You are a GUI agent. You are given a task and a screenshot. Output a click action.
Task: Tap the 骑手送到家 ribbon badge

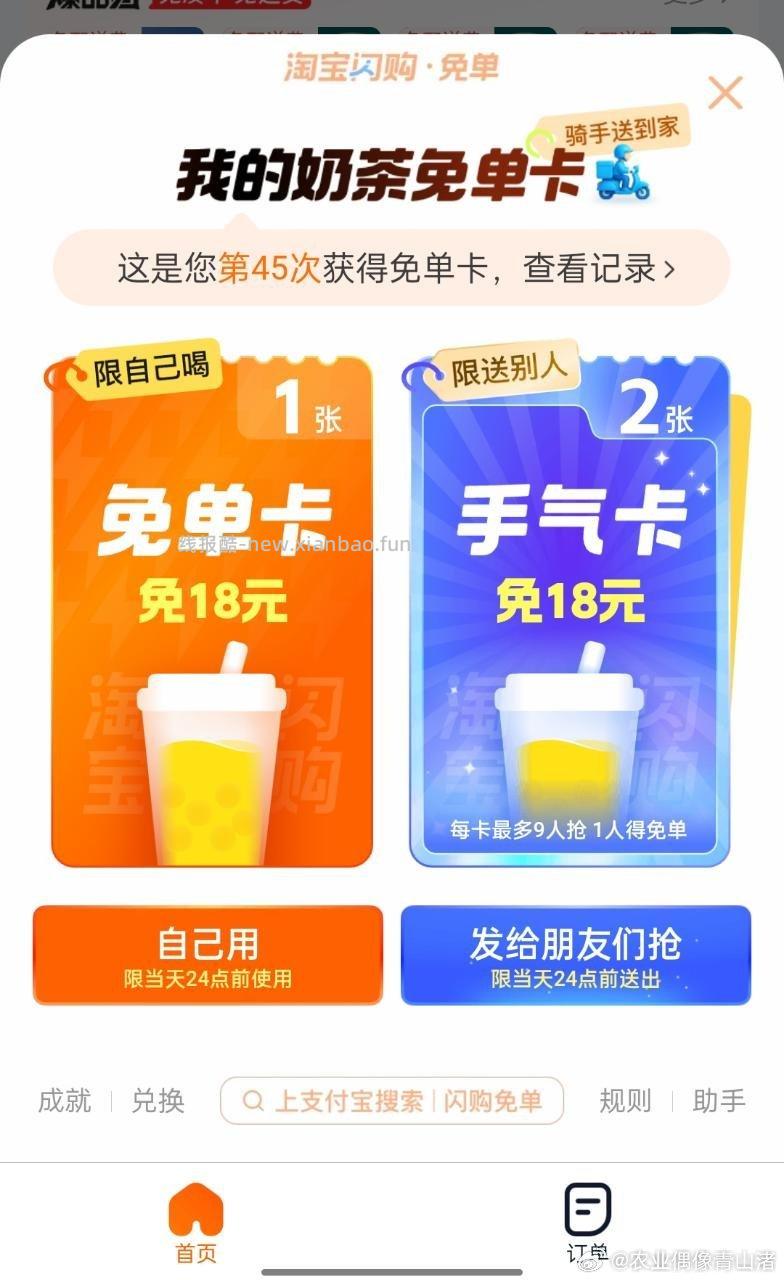[x=622, y=130]
